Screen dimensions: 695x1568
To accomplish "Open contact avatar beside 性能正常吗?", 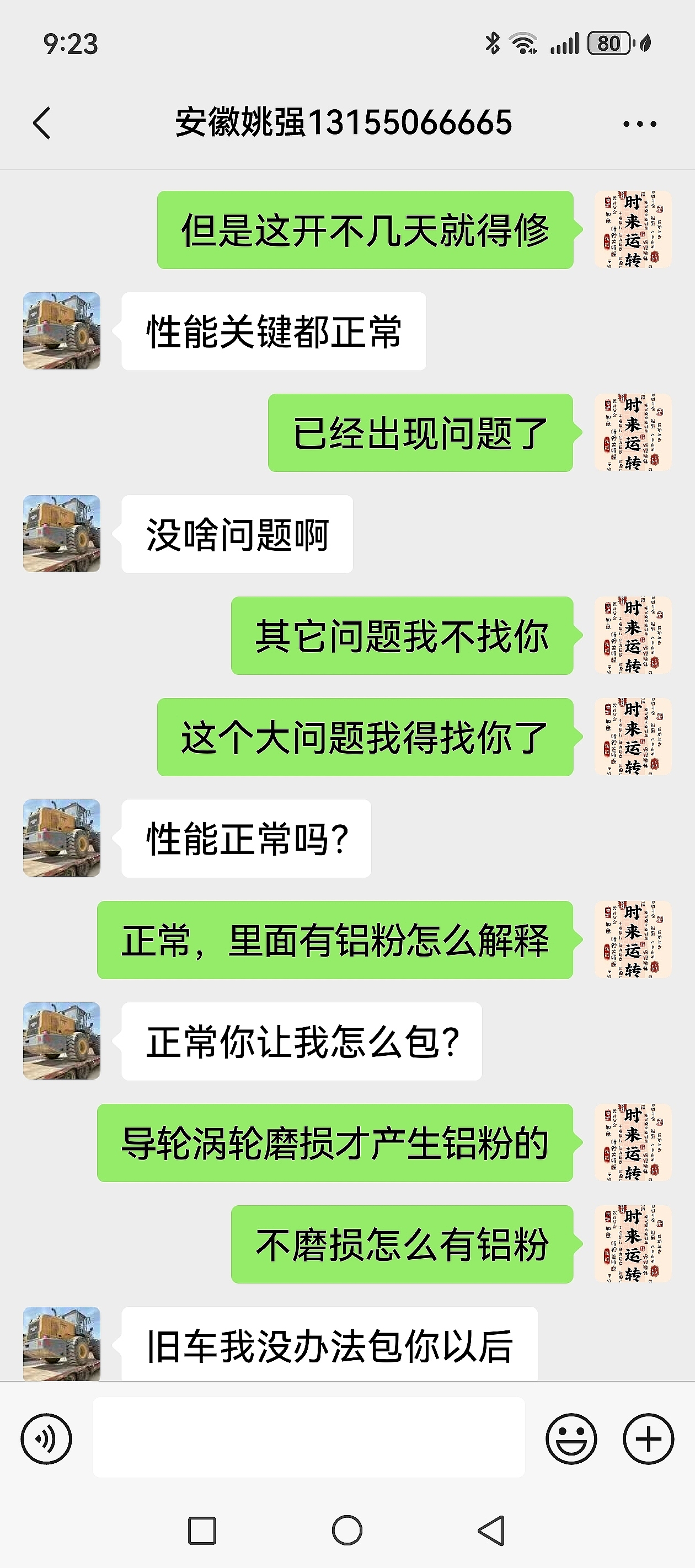I will coord(62,838).
